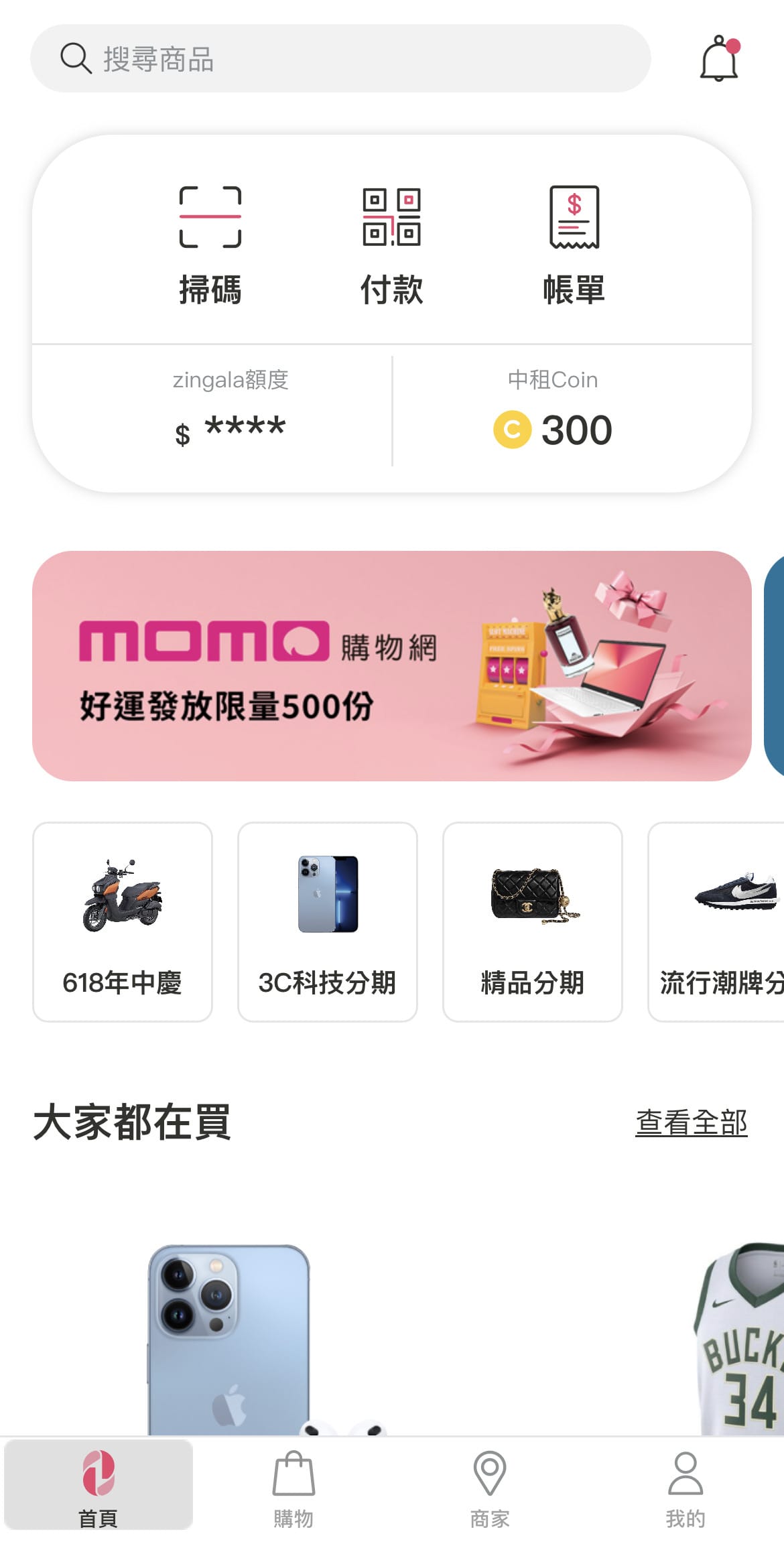Viewport: 784px width, 1550px height.
Task: Switch to the 商家 merchants tab
Action: click(x=490, y=1484)
